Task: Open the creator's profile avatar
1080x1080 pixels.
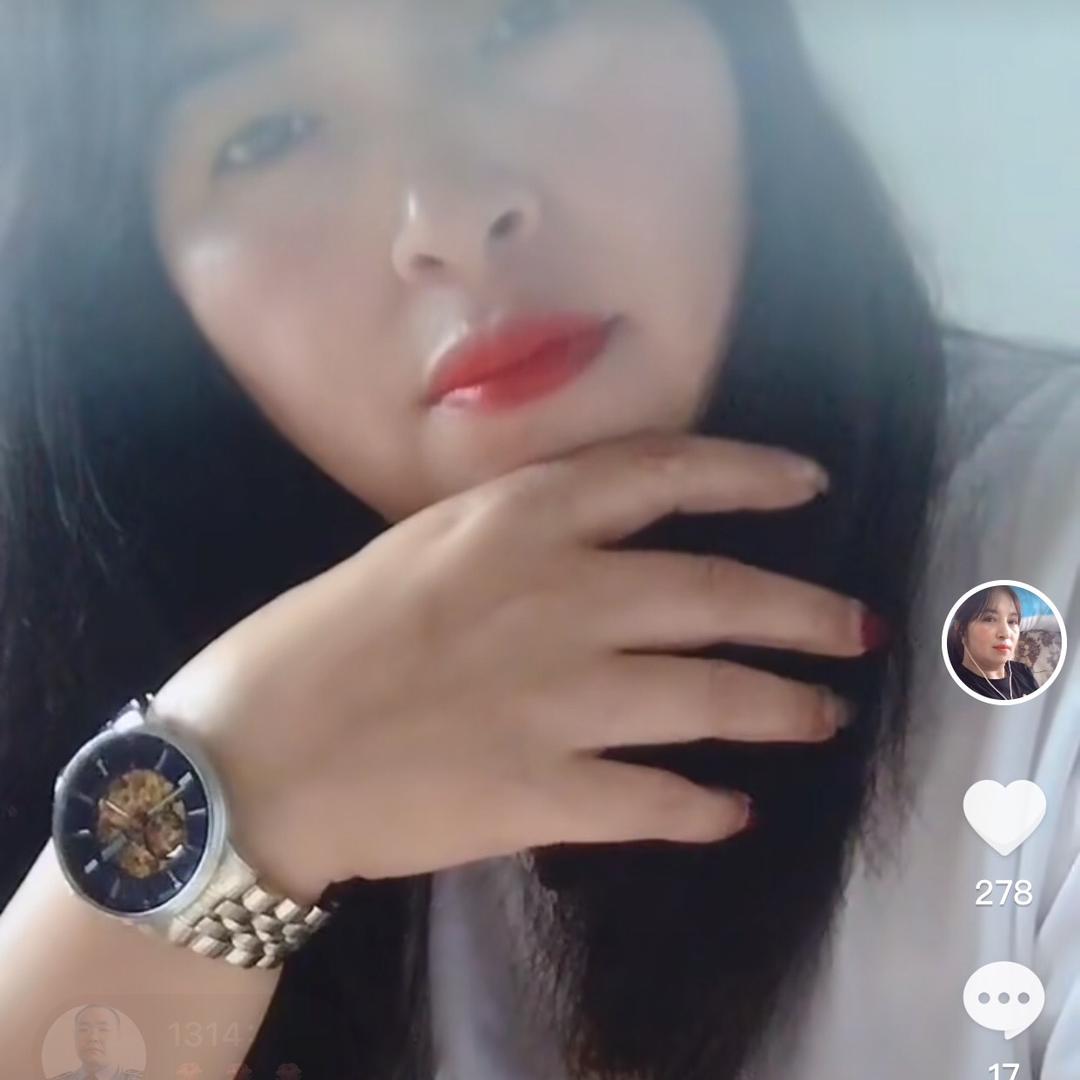Action: click(1004, 643)
